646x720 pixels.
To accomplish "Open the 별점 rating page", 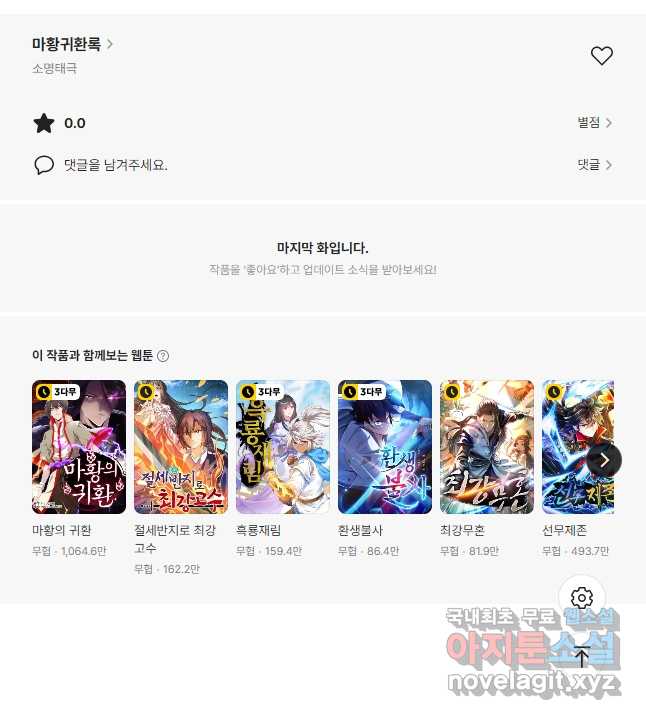I will point(594,123).
